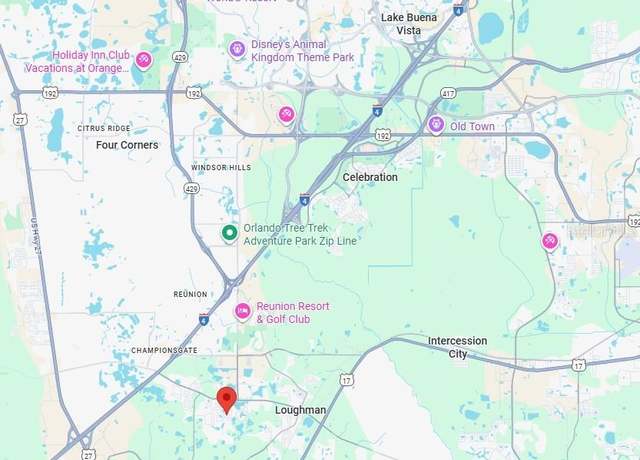Viewport: 640px width, 460px height.
Task: Open Disney's Animal Kingdom Theme Park marker
Action: click(x=237, y=48)
